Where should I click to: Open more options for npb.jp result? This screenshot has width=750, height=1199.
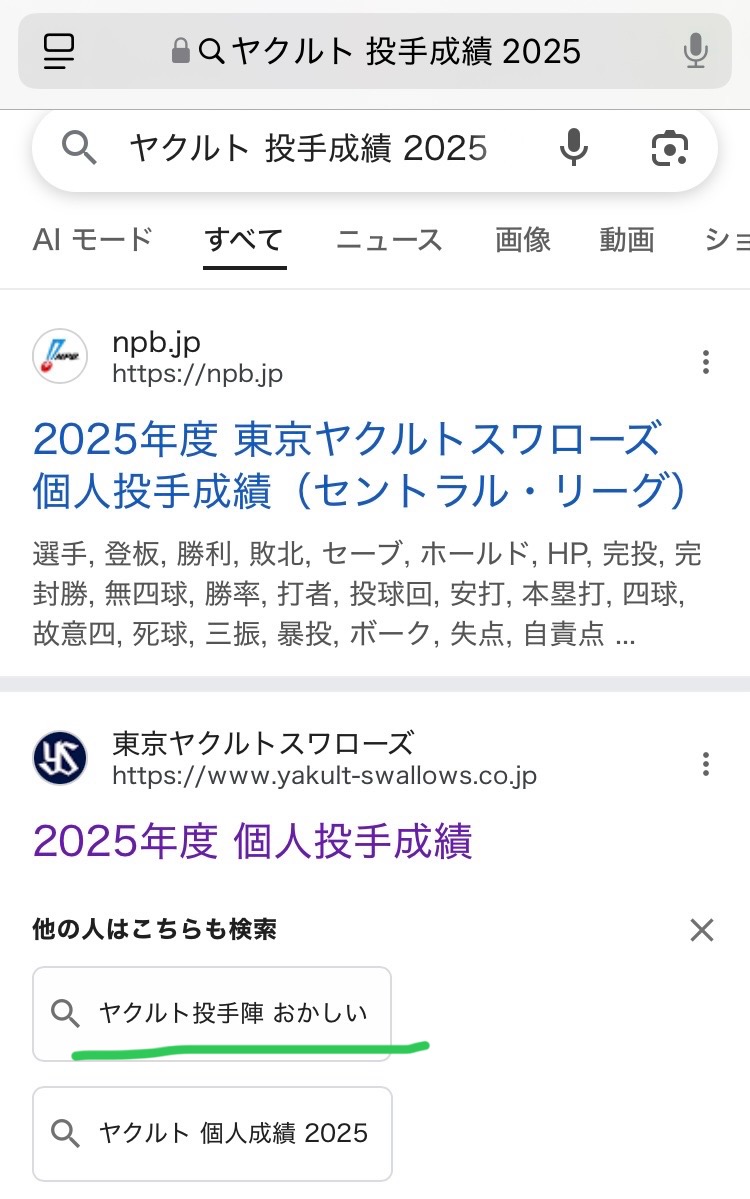point(706,361)
